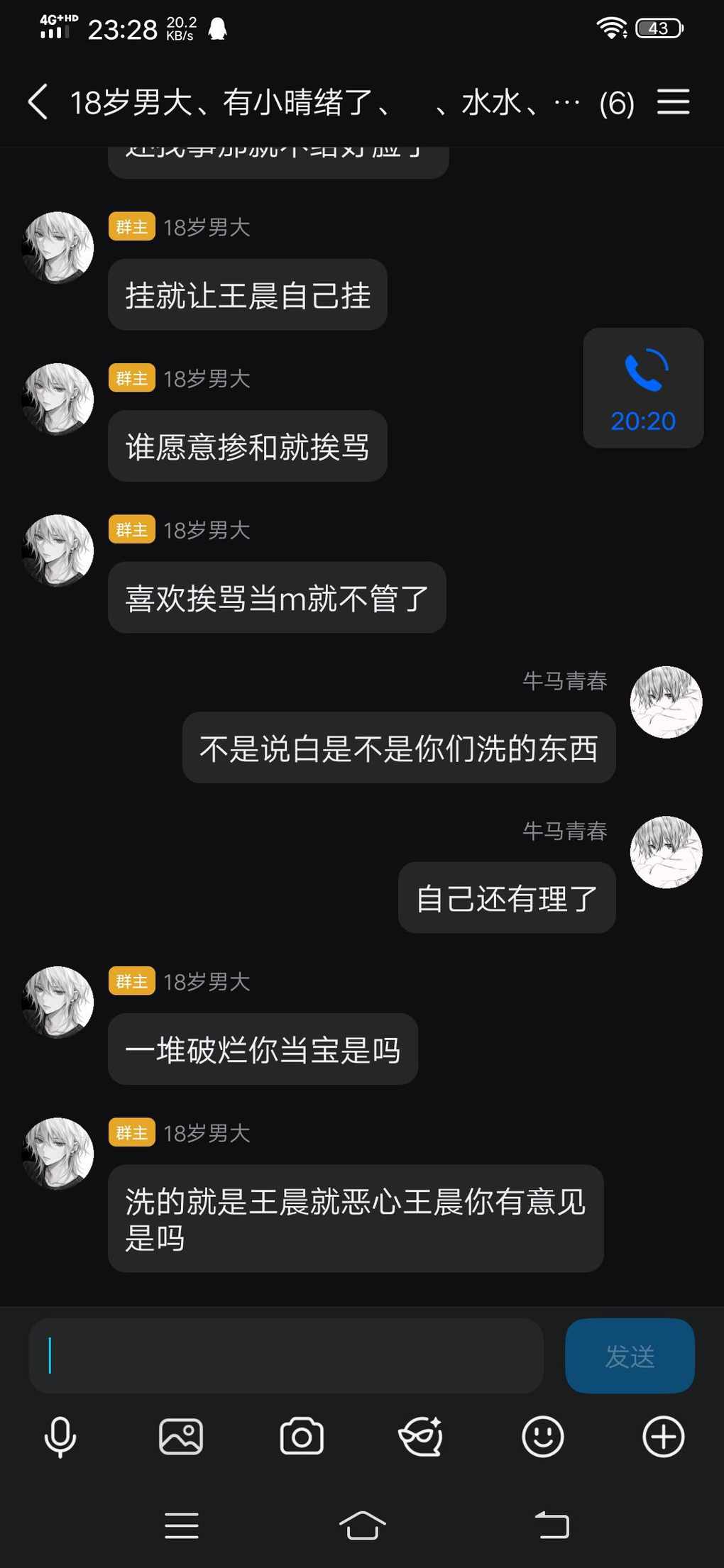Open recent apps from the navigation bar

[x=182, y=1525]
